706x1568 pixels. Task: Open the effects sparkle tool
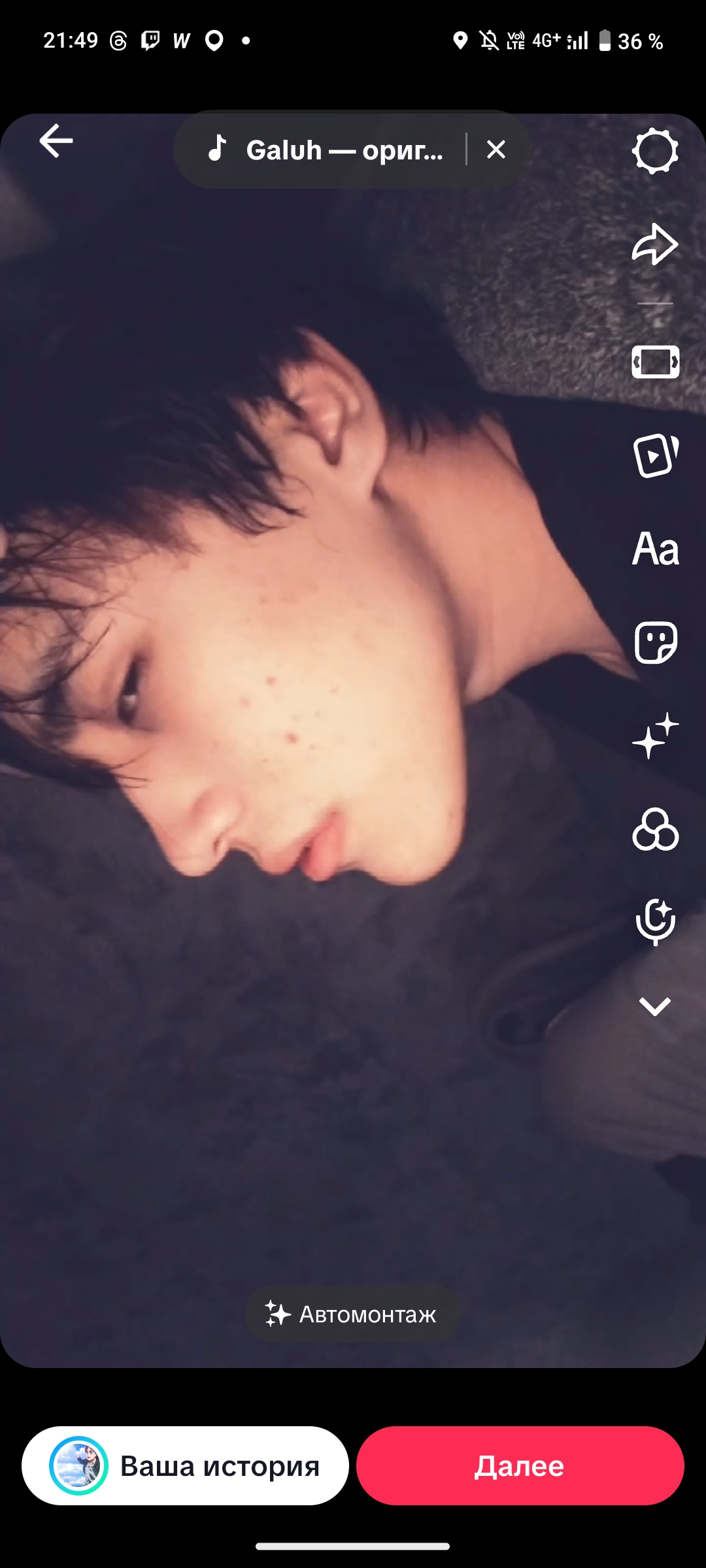point(655,736)
